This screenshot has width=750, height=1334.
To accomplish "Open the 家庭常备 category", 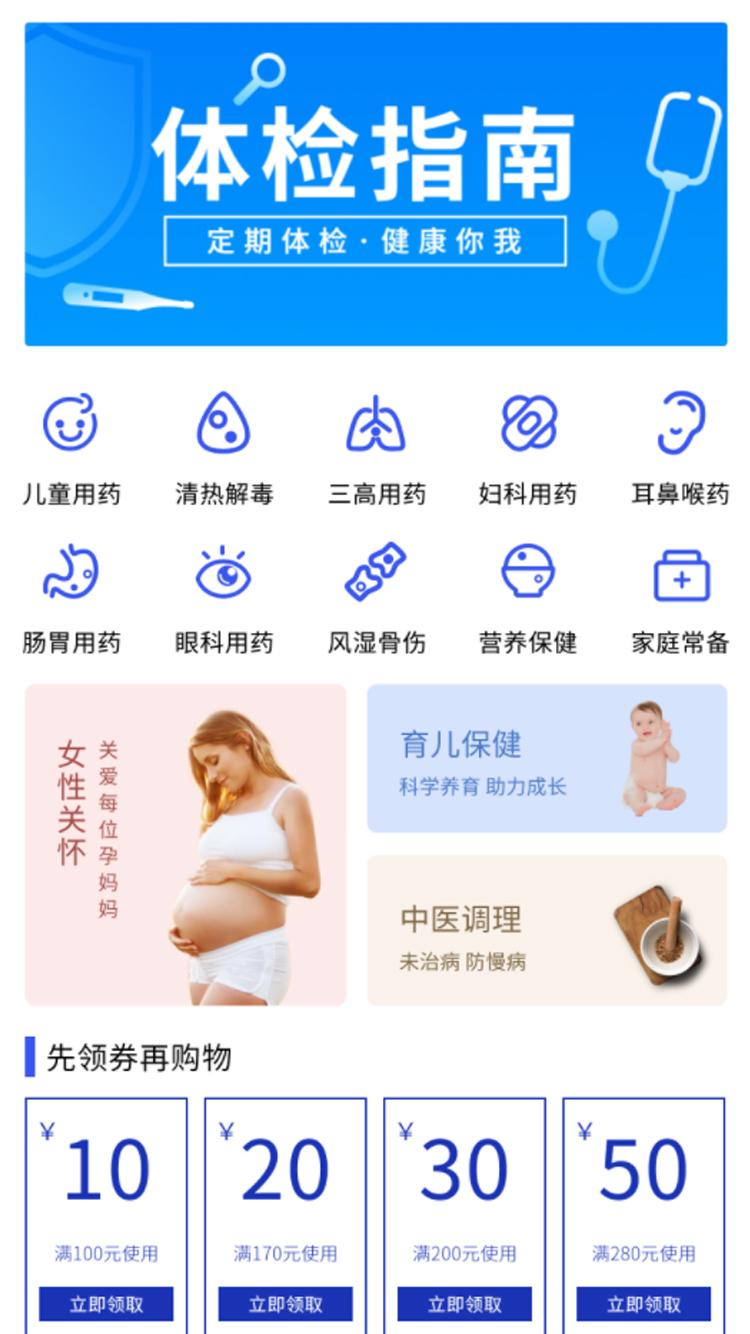I will click(x=681, y=596).
